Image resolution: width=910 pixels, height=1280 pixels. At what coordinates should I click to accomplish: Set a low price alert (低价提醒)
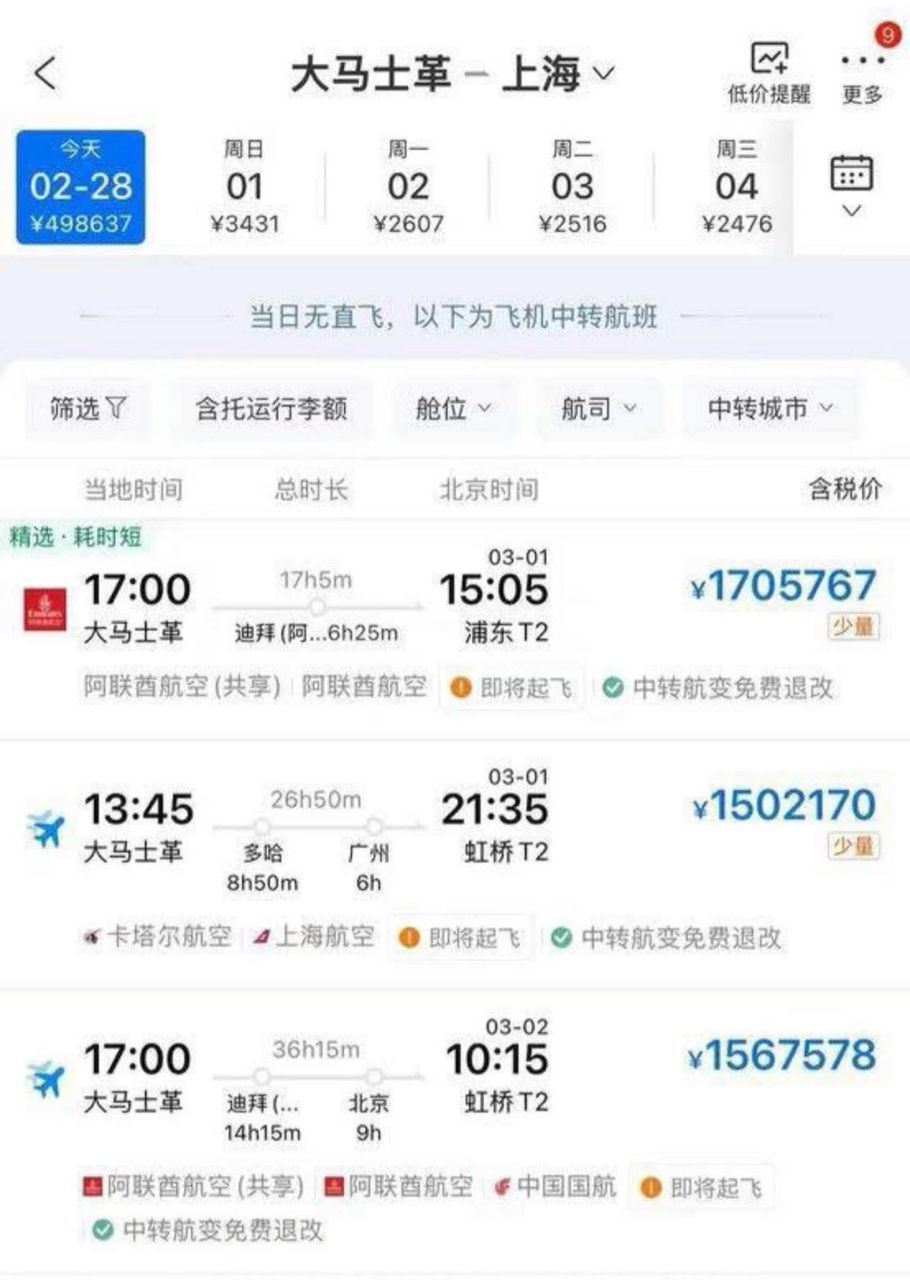point(768,74)
